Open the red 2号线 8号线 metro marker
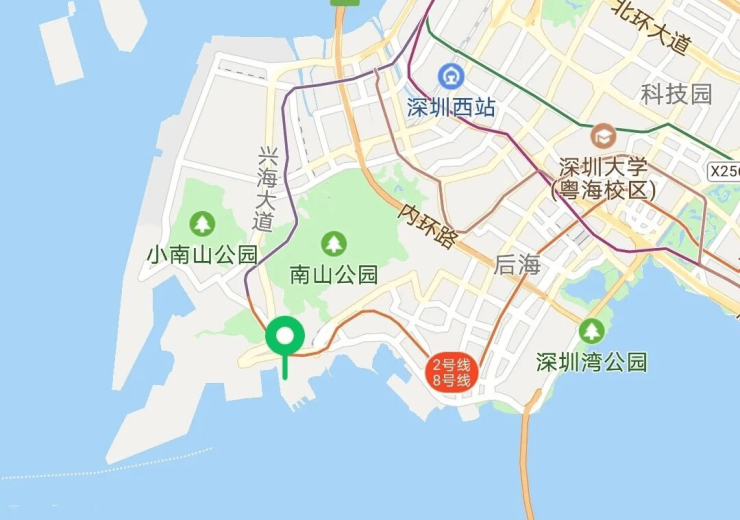Viewport: 740px width, 520px height. click(x=451, y=373)
